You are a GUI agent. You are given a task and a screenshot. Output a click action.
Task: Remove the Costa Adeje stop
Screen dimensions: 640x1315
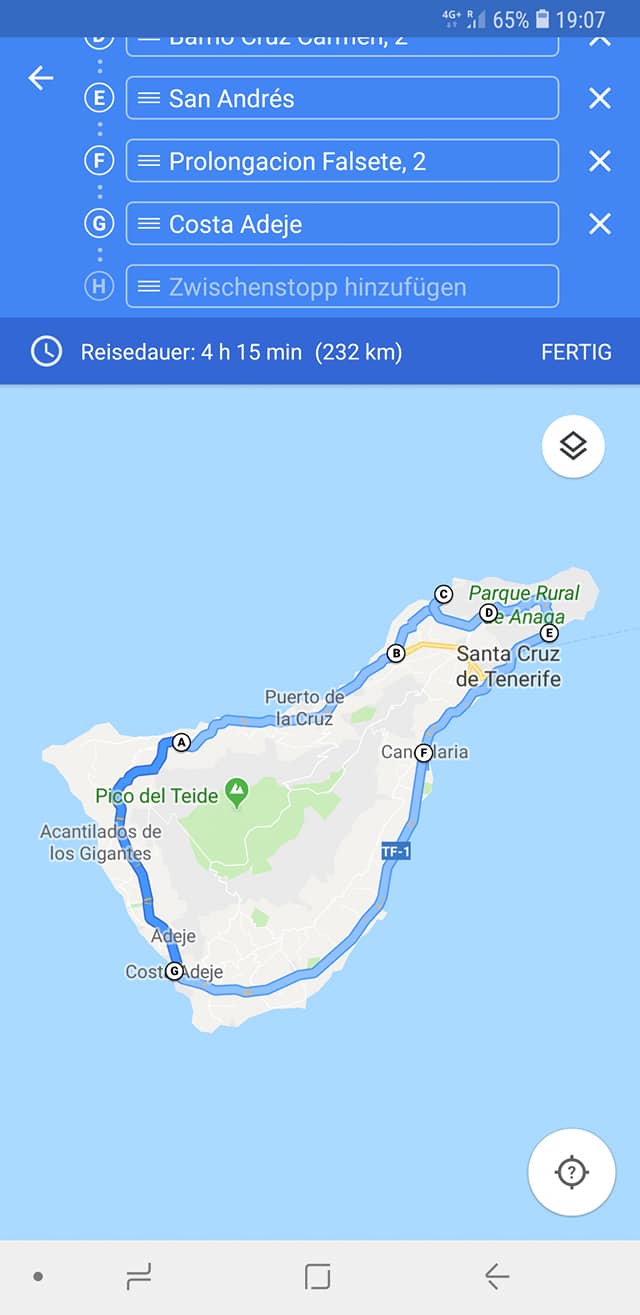(x=599, y=224)
